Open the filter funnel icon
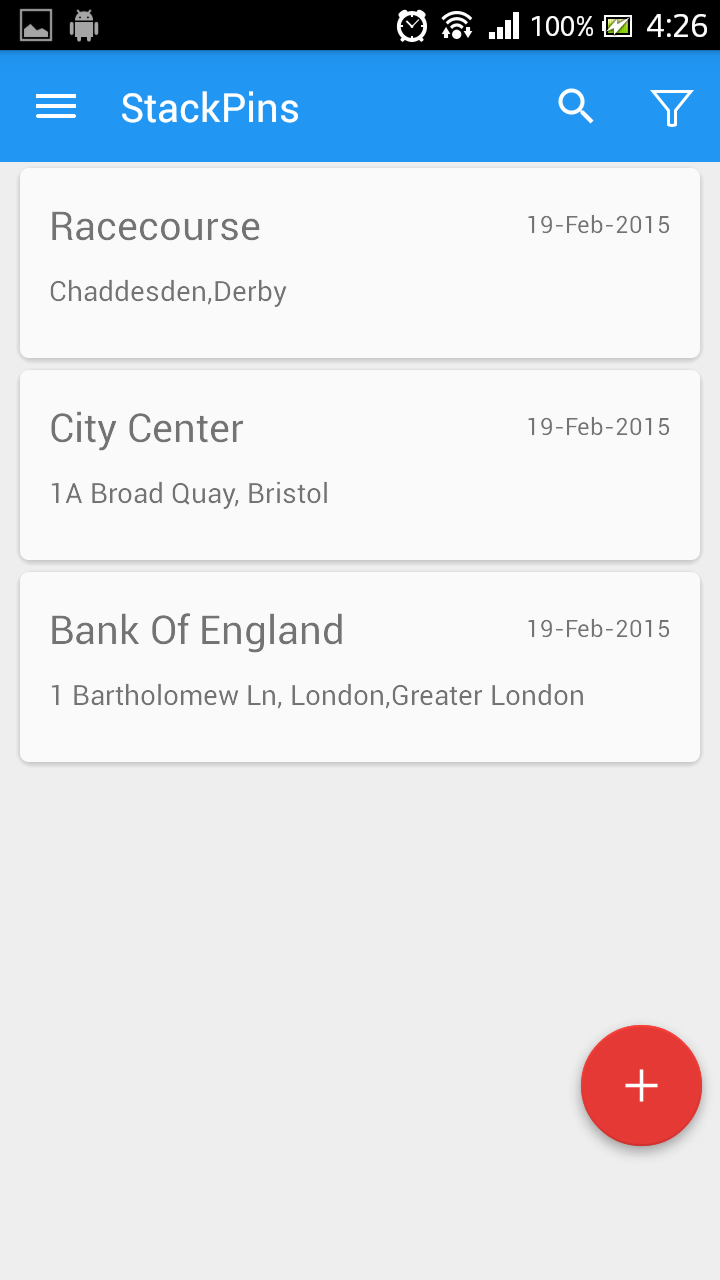 [671, 108]
